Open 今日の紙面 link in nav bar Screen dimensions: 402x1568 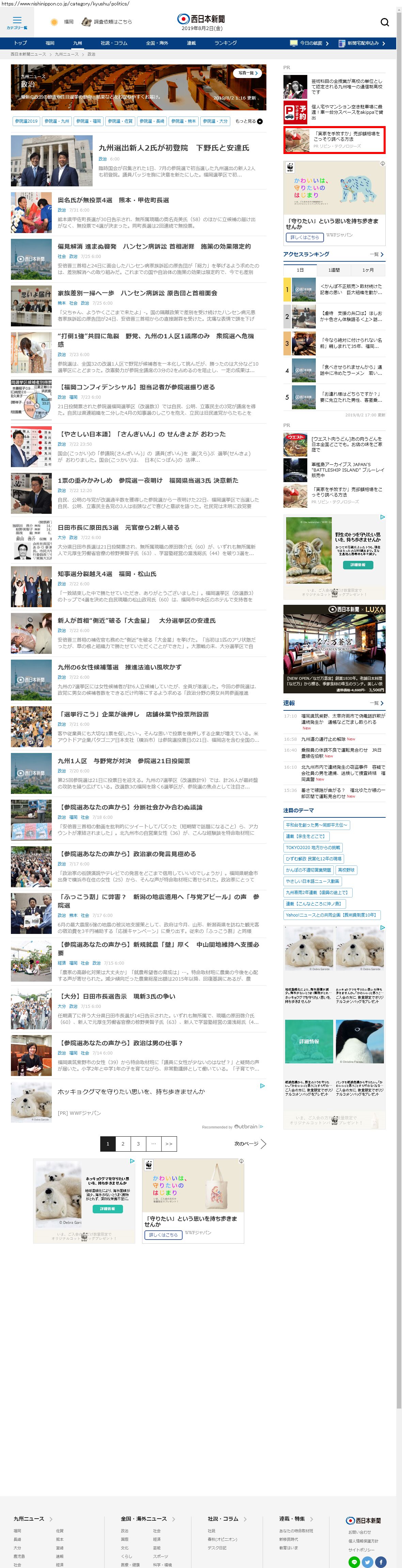pyautogui.click(x=310, y=43)
